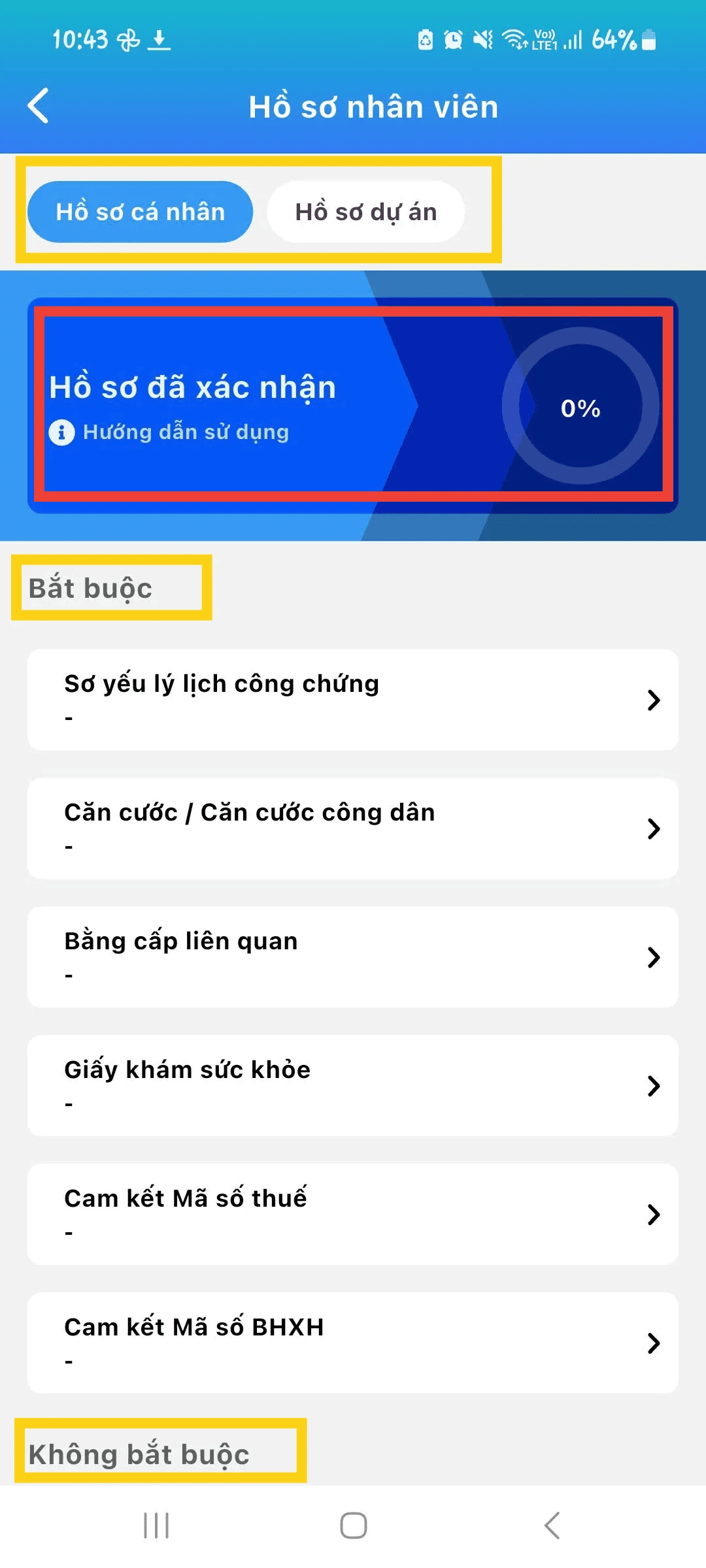Open system recent apps
Viewport: 706px width, 1568px height.
click(156, 1526)
